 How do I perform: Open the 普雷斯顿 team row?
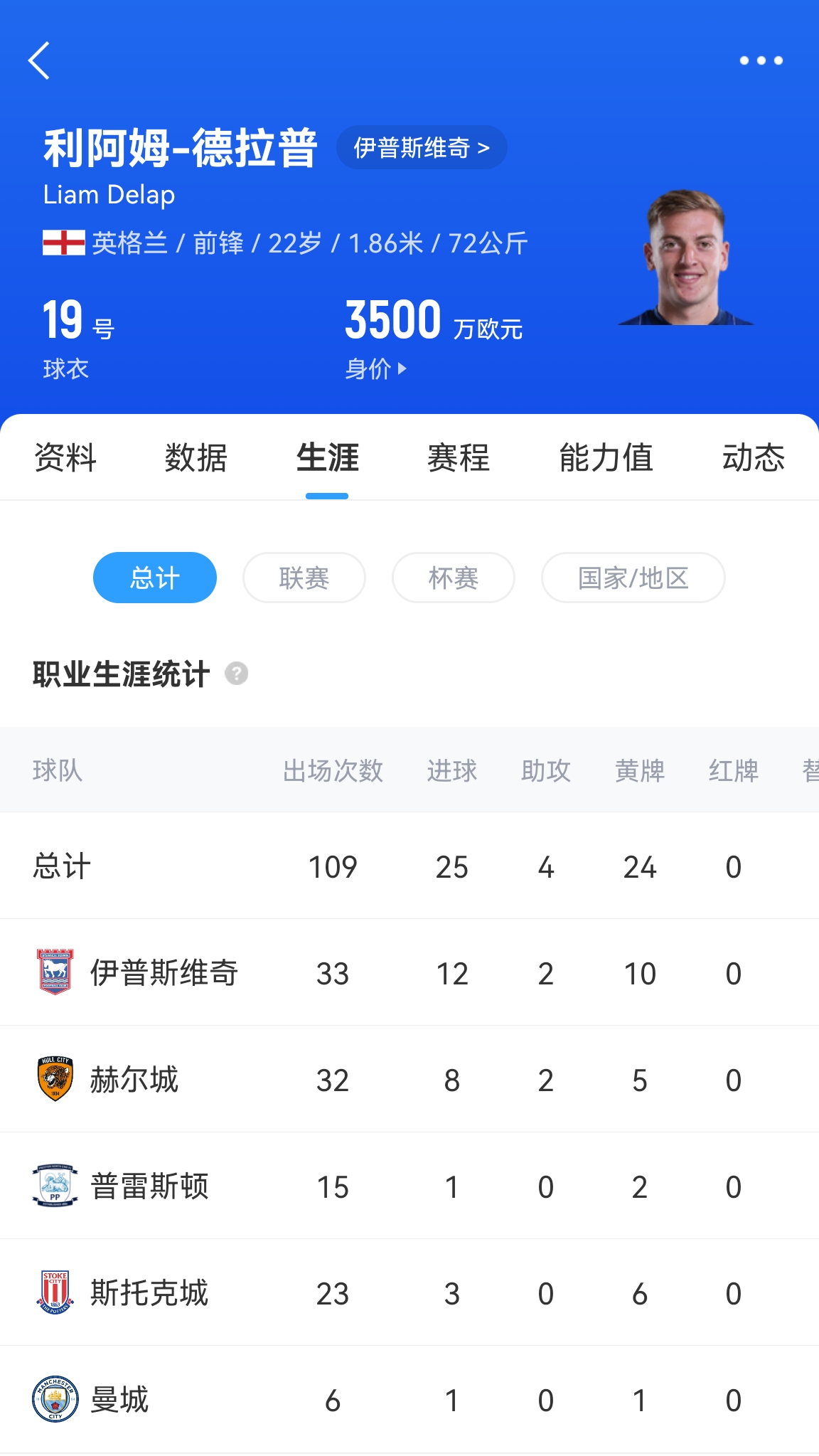(x=149, y=1186)
